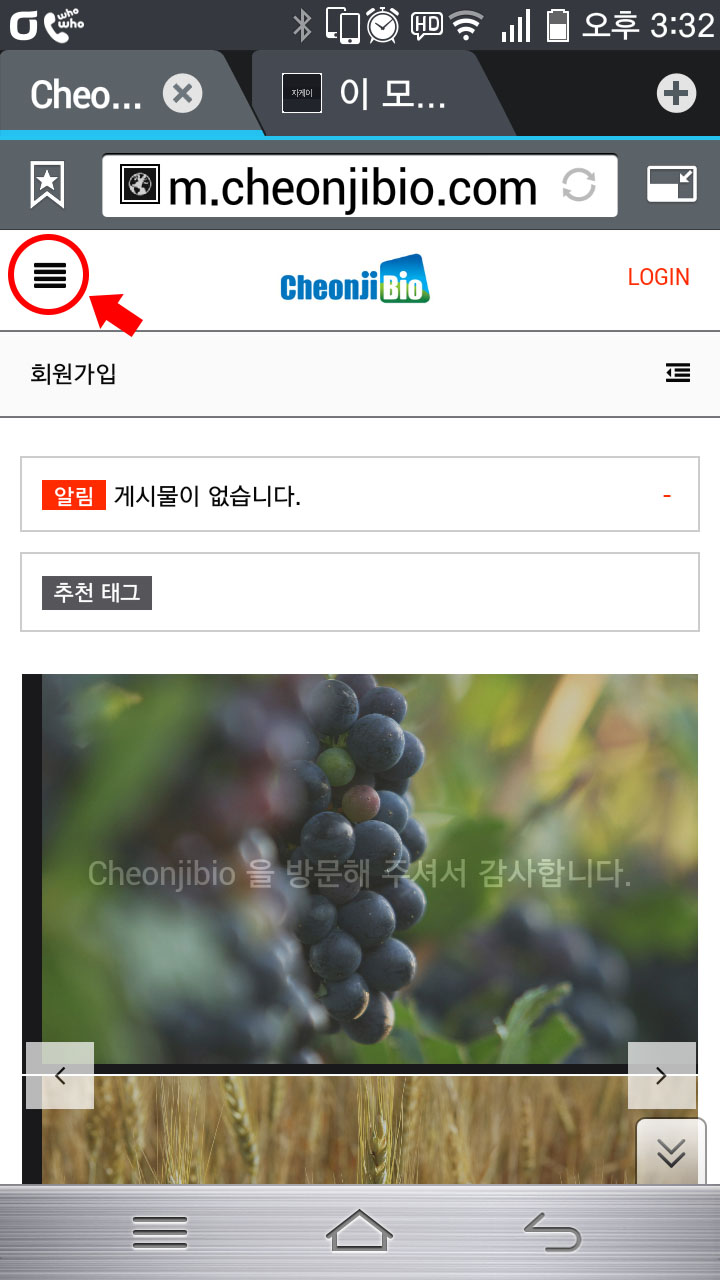Show the previous banner slide
The width and height of the screenshot is (720, 1280).
click(60, 1076)
